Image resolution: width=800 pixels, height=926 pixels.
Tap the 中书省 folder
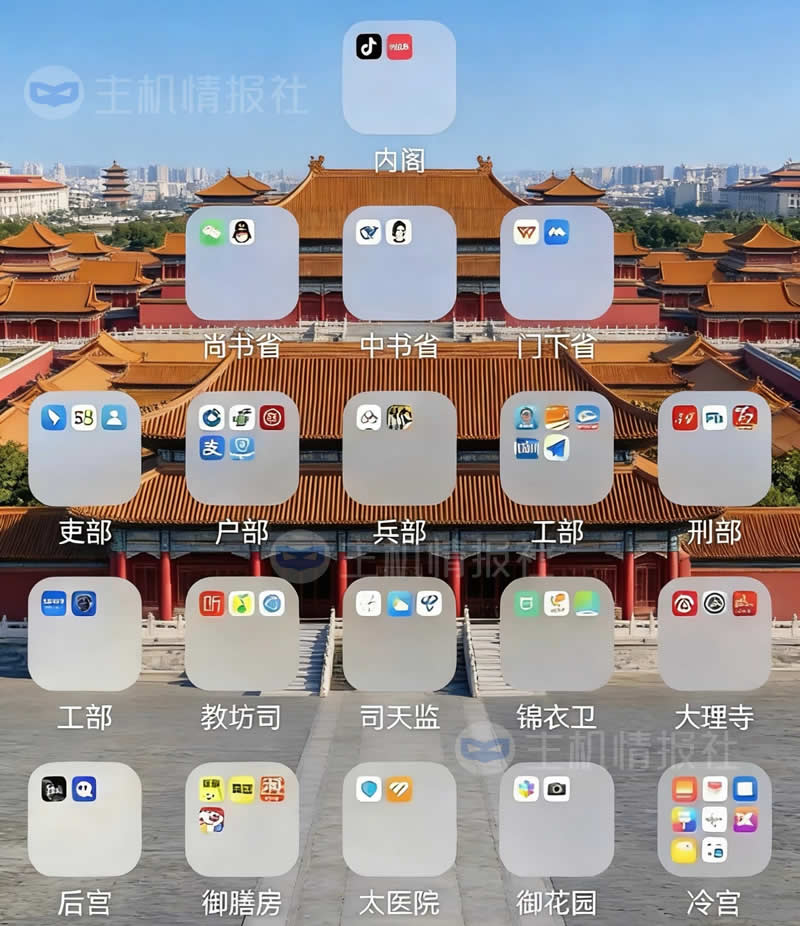[399, 263]
